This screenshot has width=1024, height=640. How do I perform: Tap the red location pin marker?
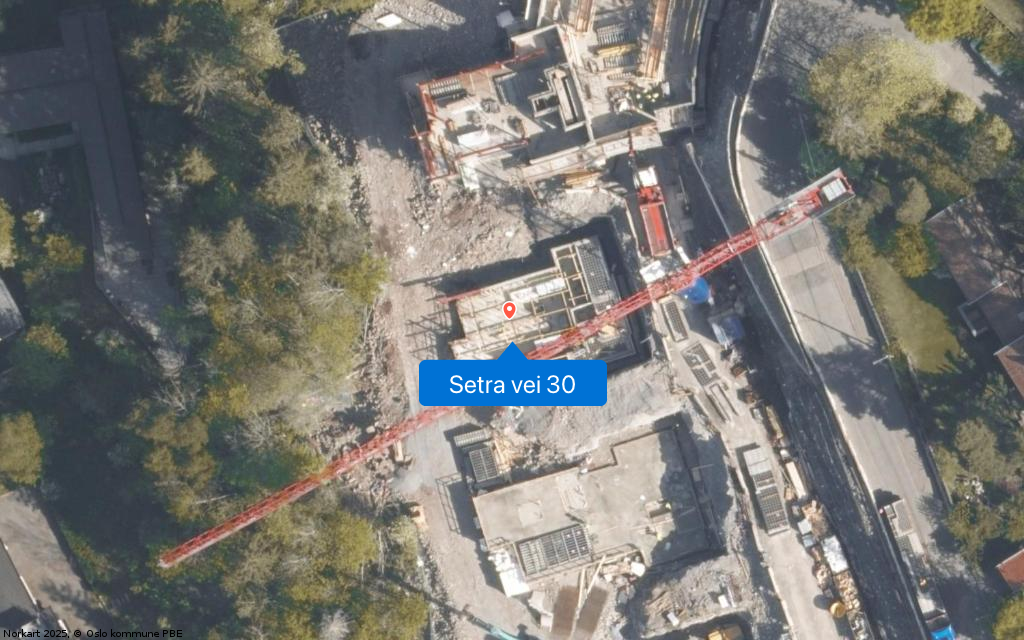[x=509, y=310]
